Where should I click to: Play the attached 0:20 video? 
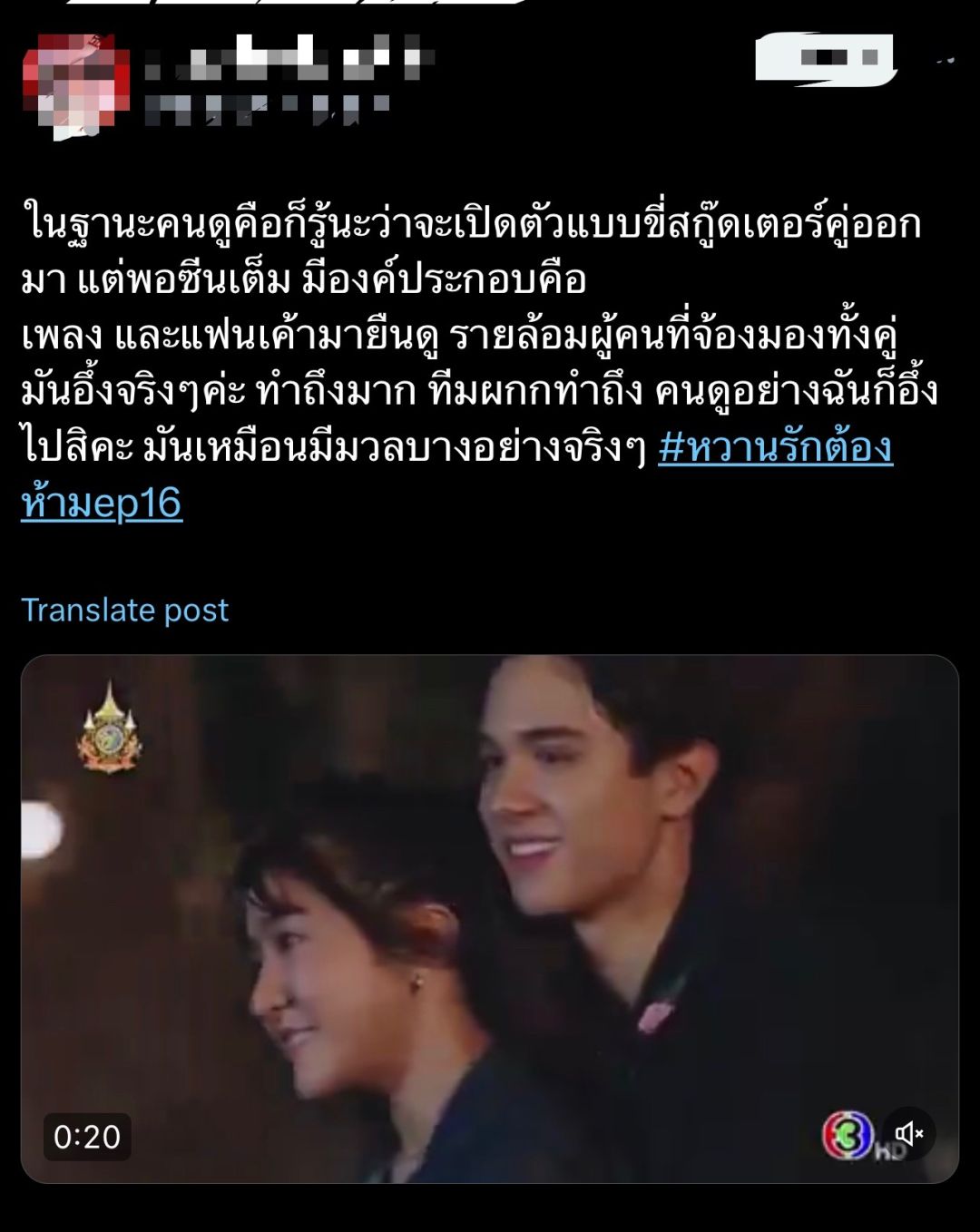tap(489, 918)
